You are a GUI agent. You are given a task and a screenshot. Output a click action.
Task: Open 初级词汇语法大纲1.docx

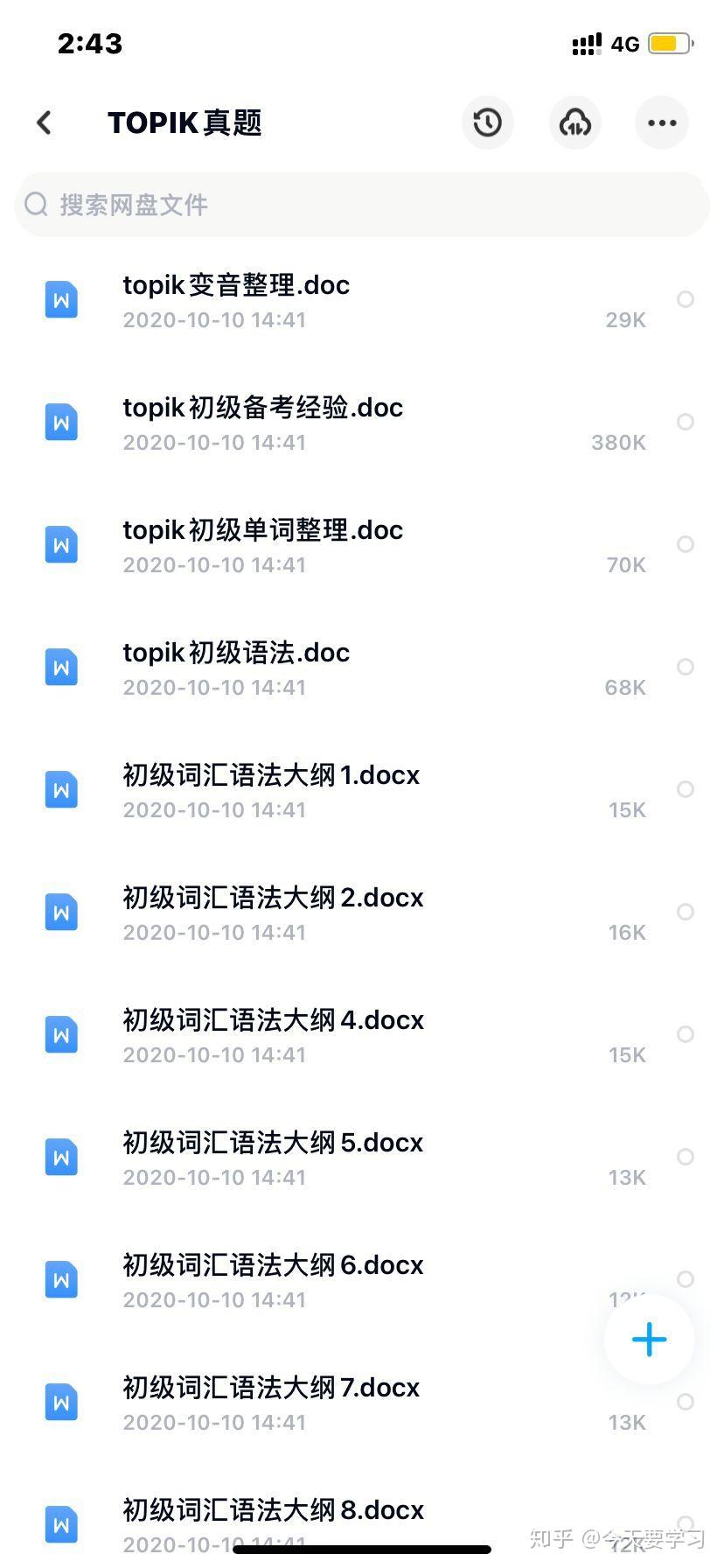[x=271, y=775]
